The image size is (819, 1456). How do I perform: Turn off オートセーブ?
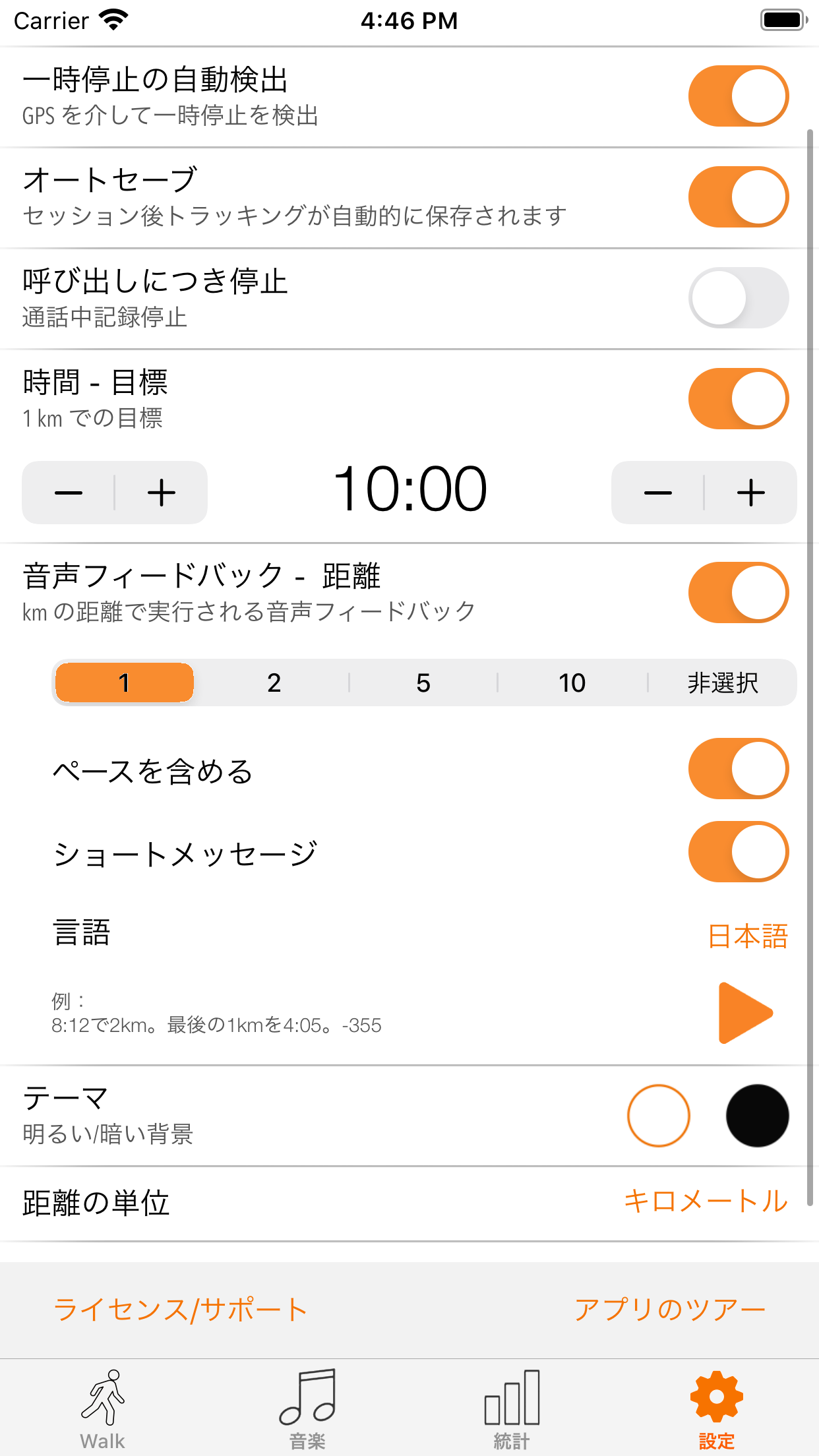(x=739, y=197)
